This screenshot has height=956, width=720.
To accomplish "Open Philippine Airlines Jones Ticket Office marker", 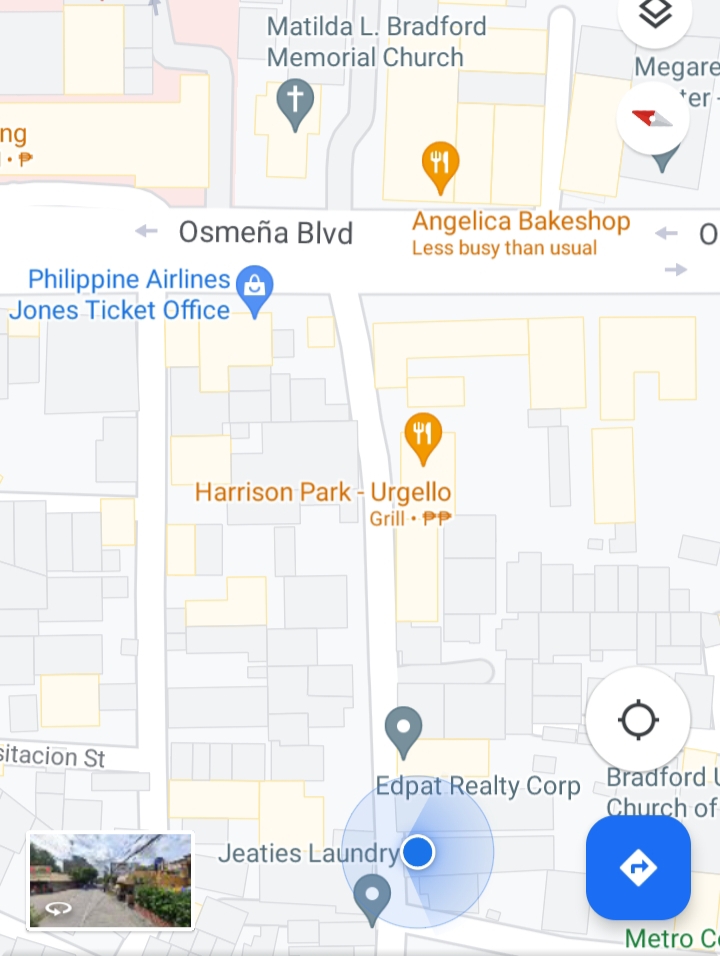I will coord(256,291).
